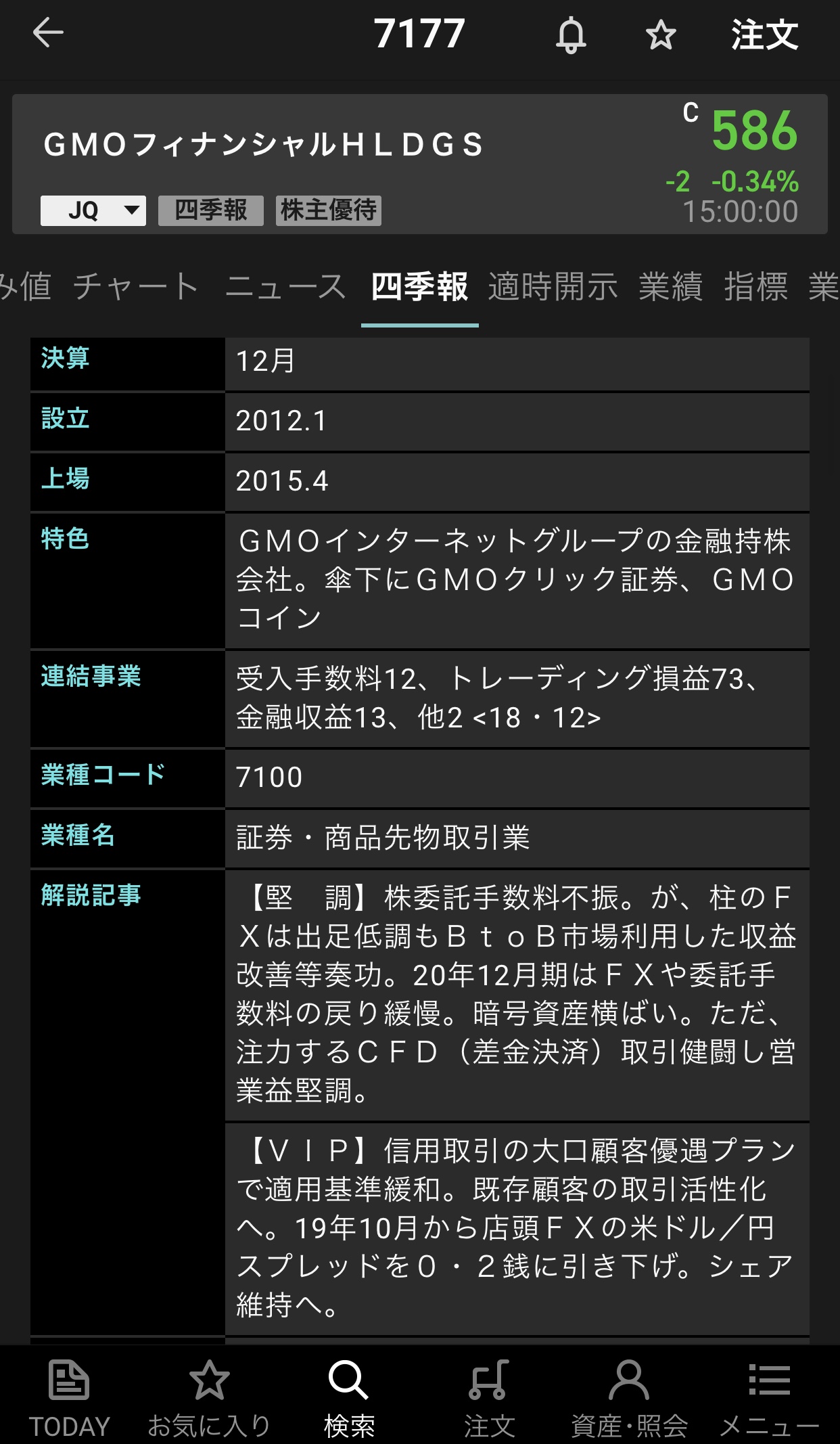The width and height of the screenshot is (840, 1444).
Task: Open the メニュー tab in the bottom navigation
Action: (x=769, y=1397)
